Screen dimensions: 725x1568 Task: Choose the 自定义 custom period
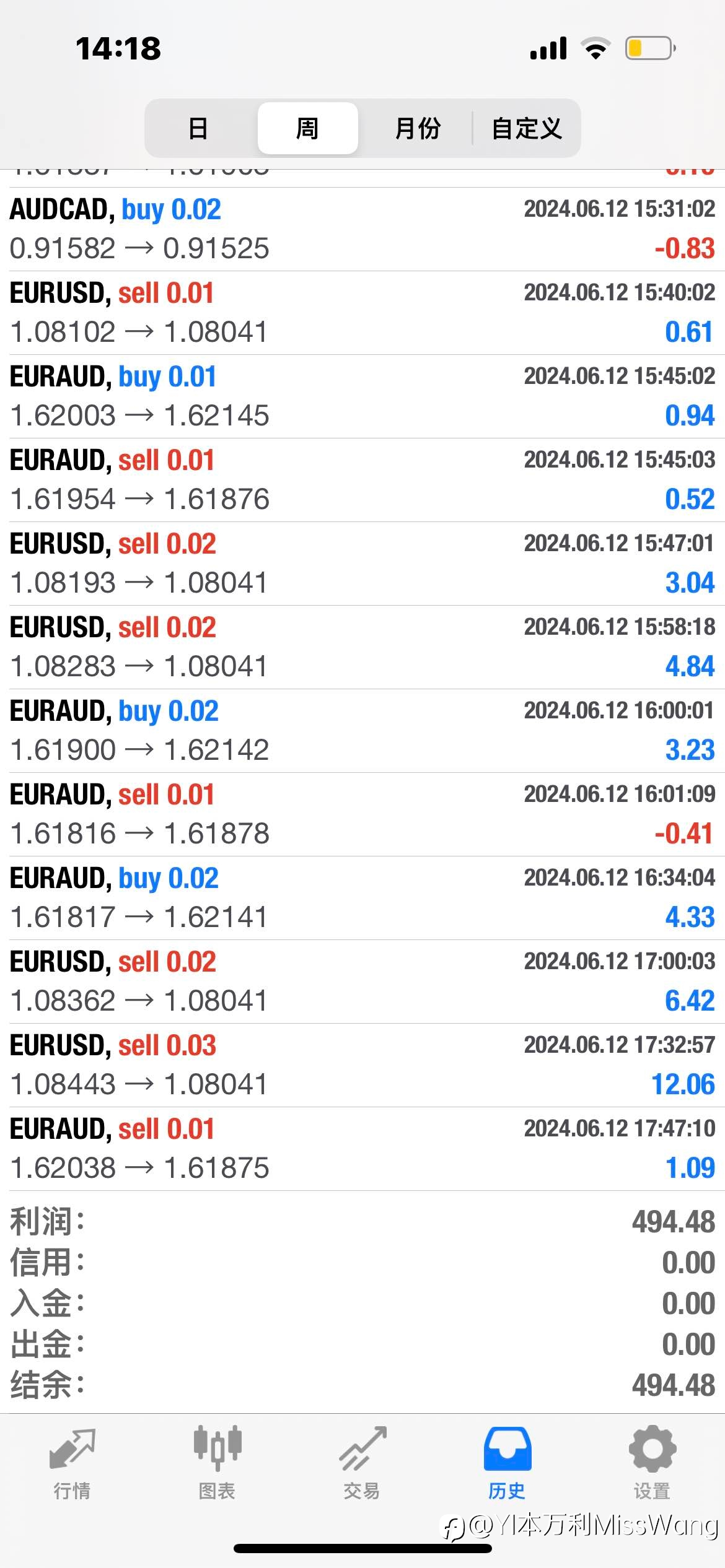coord(527,128)
